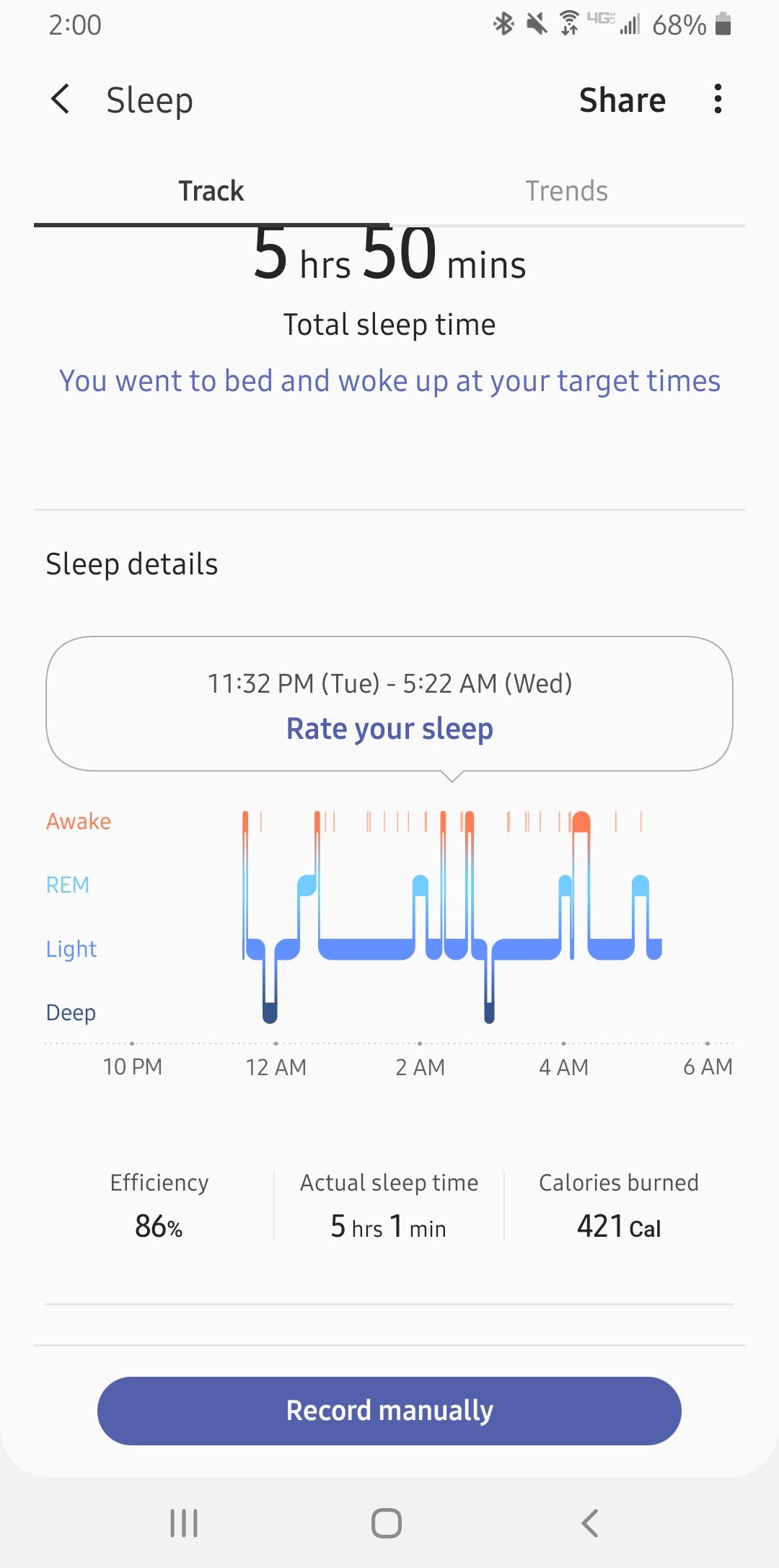Viewport: 779px width, 1568px height.
Task: Share the sleep record
Action: pos(622,100)
